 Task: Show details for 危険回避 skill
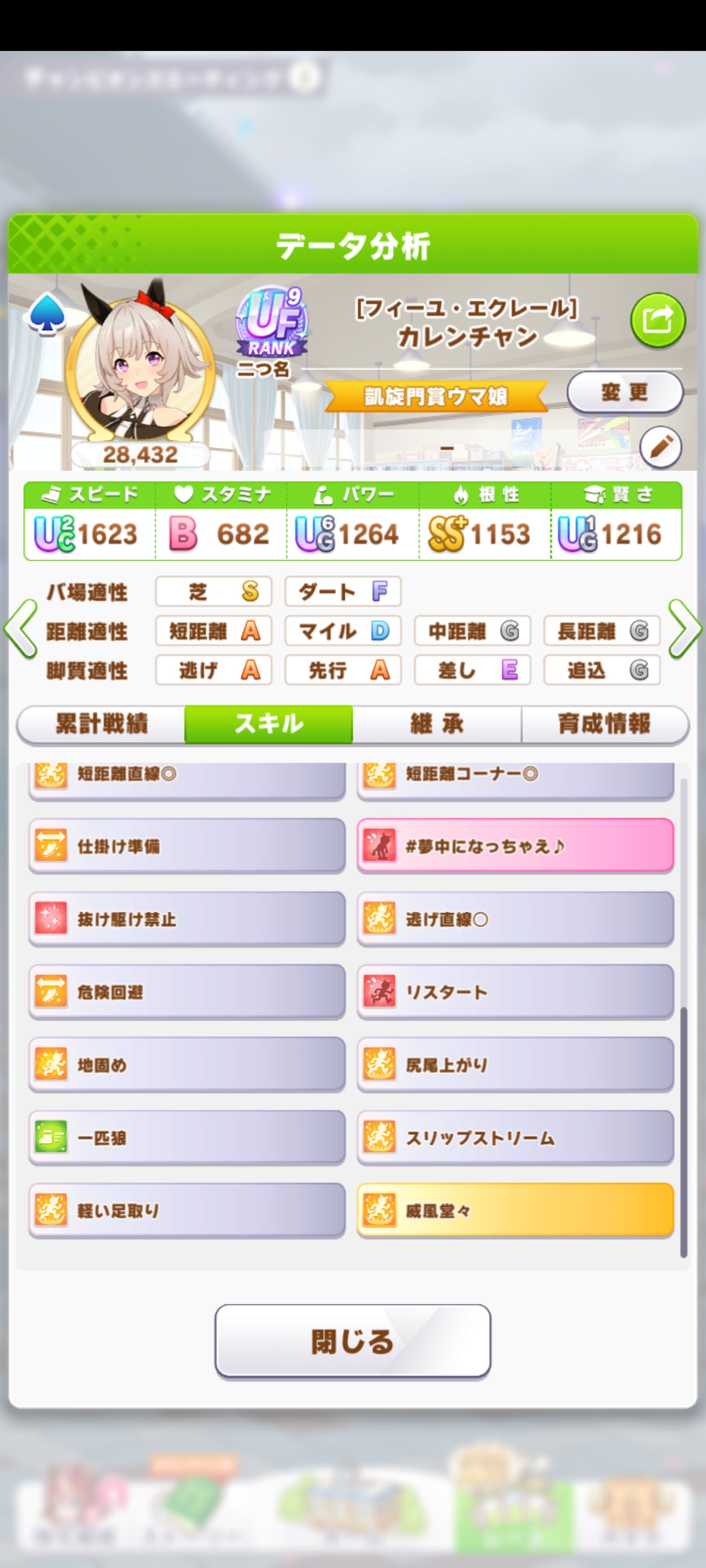pos(187,992)
